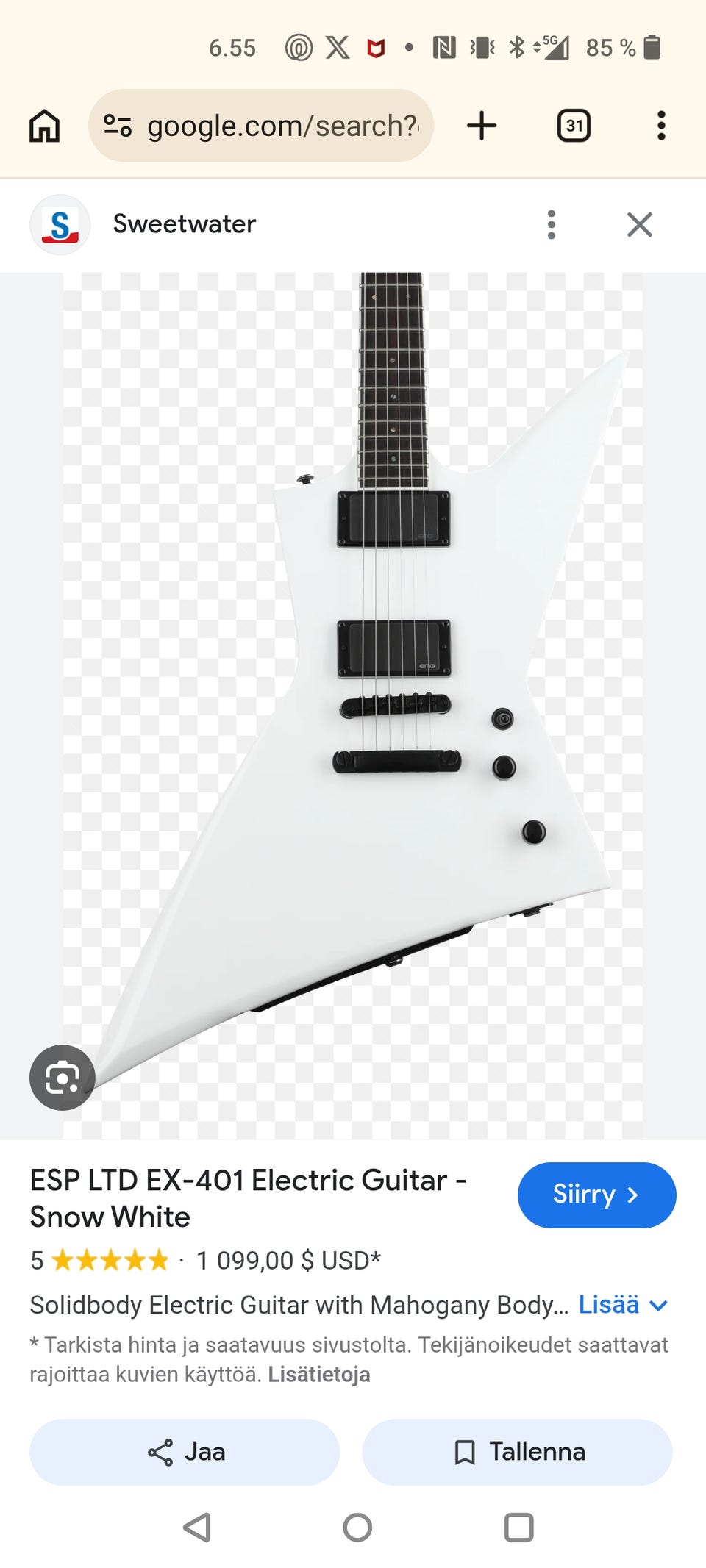706x1568 pixels.
Task: Open recent apps overview
Action: [x=518, y=1527]
